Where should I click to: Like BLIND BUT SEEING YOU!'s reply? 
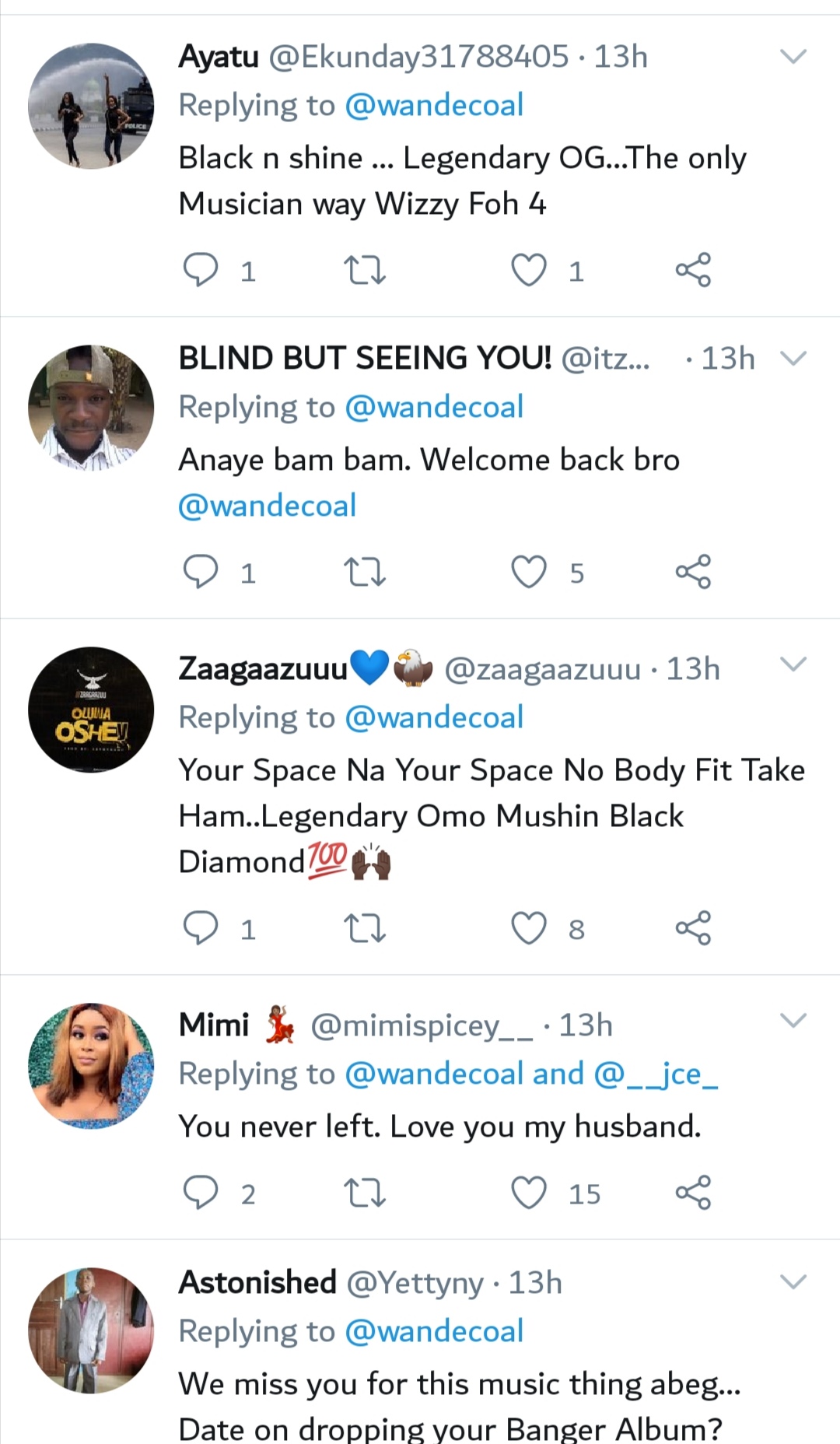pyautogui.click(x=529, y=573)
